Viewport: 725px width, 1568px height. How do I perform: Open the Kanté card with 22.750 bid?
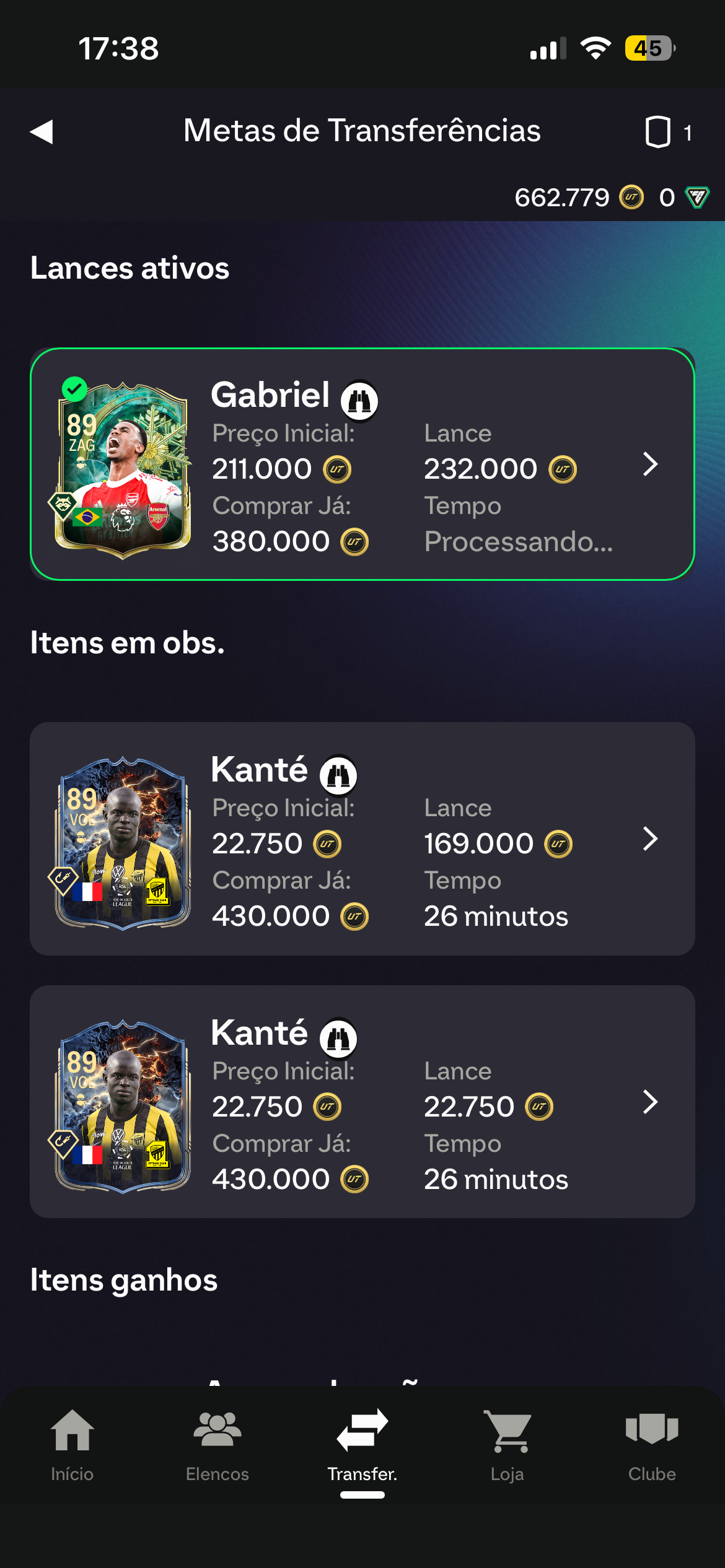click(x=362, y=1102)
